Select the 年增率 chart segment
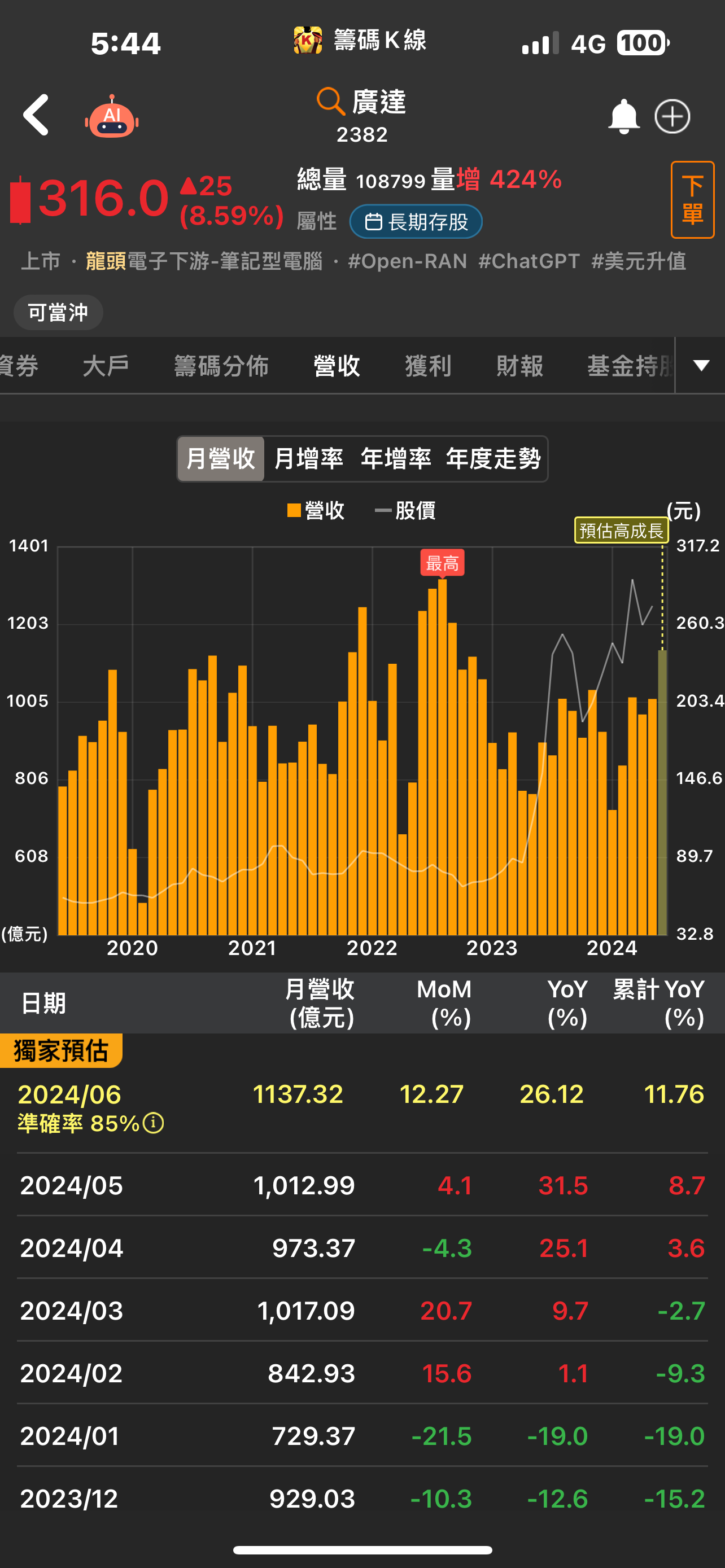This screenshot has width=725, height=1568. 396,459
